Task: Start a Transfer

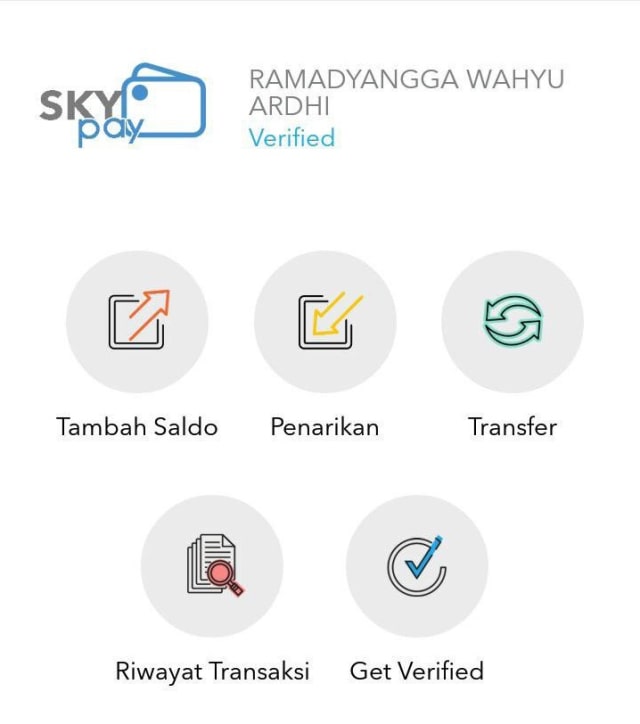Action: click(x=512, y=322)
